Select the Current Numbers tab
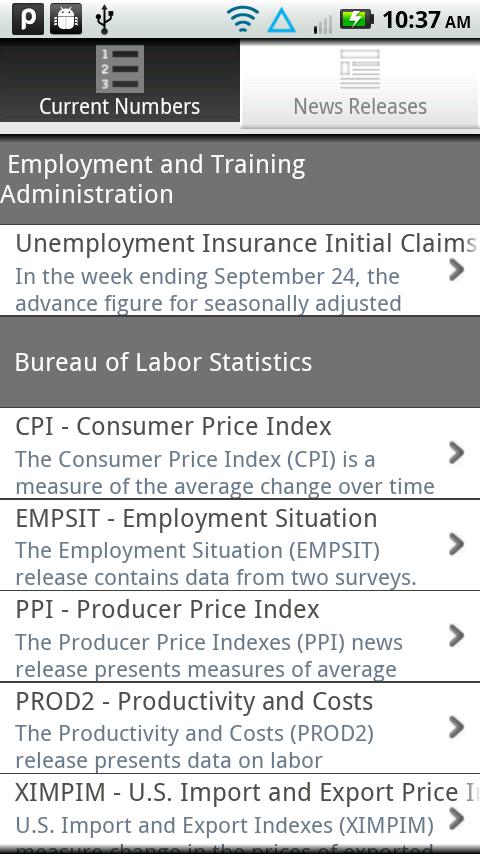This screenshot has height=854, width=480. [120, 81]
